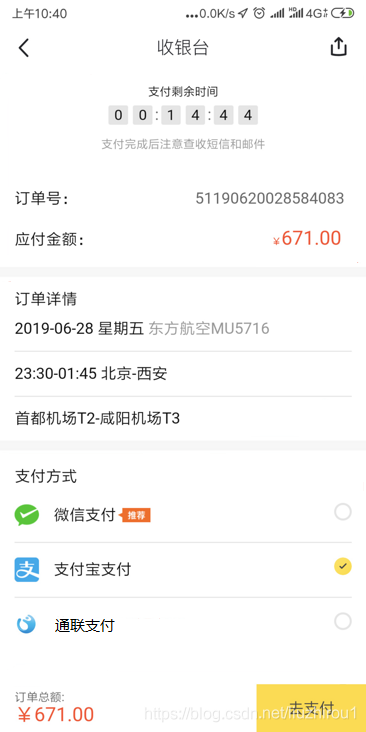This screenshot has width=366, height=732.
Task: Select 微信支付 as payment method
Action: (x=183, y=514)
